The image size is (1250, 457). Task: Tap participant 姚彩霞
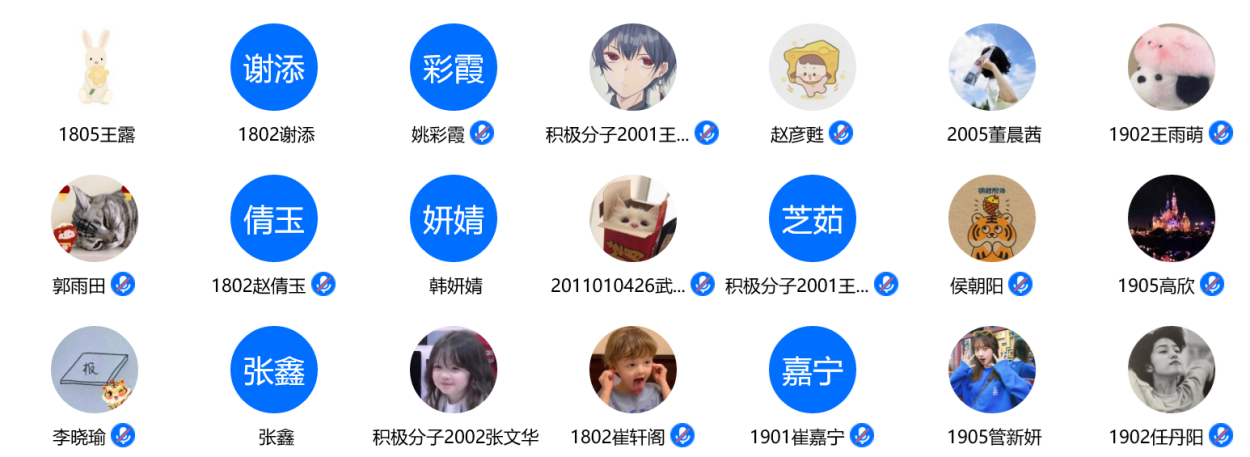[x=453, y=67]
